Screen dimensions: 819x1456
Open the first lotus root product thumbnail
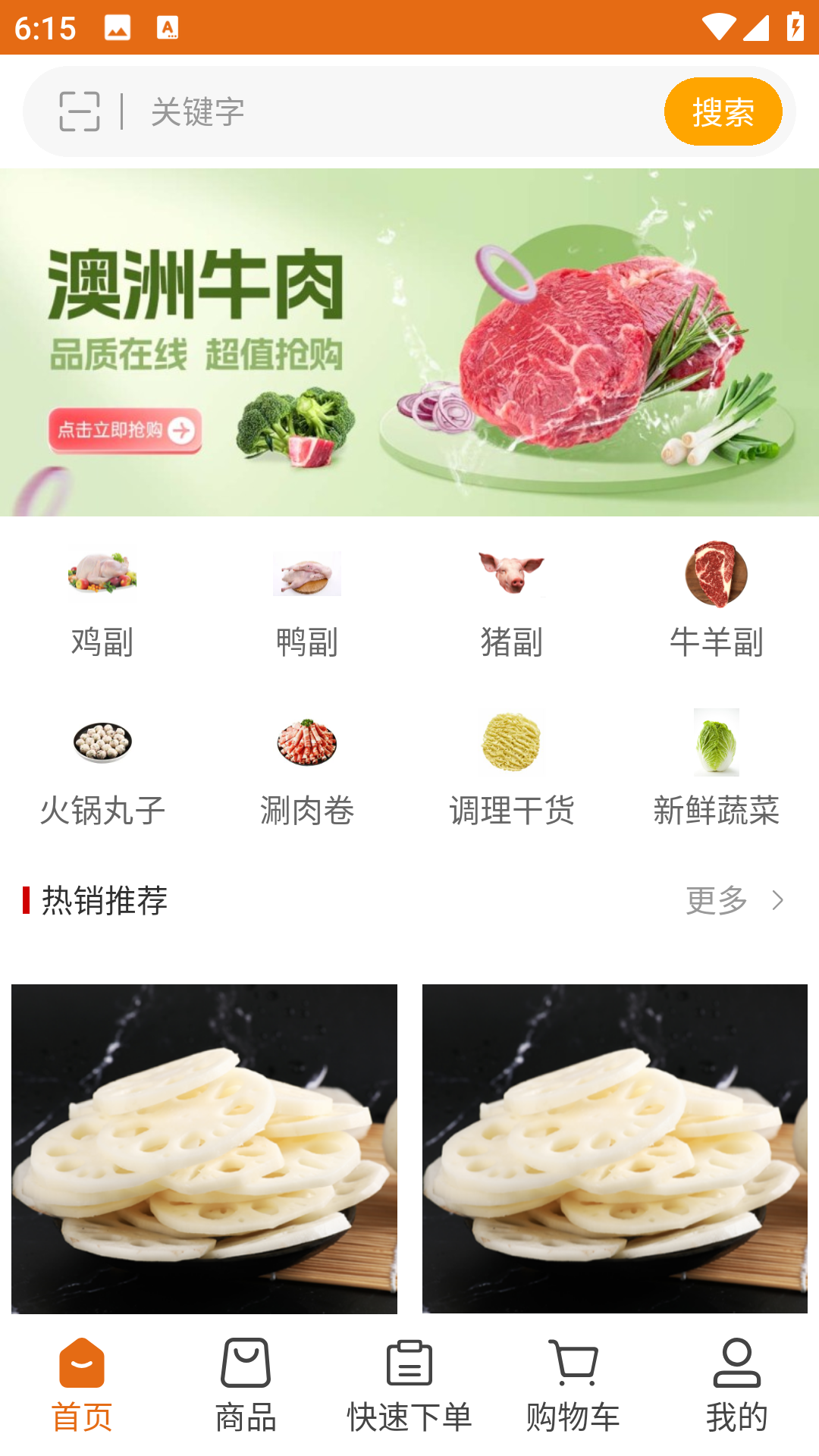[204, 1137]
